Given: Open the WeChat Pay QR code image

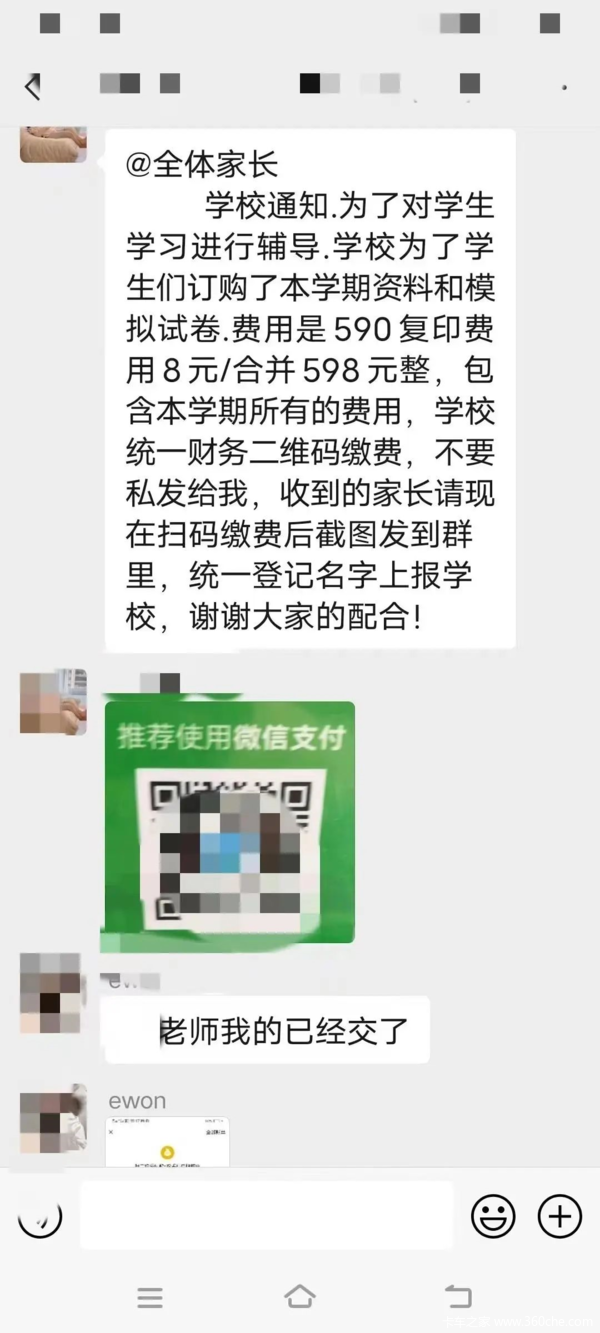Looking at the screenshot, I should coord(229,821).
